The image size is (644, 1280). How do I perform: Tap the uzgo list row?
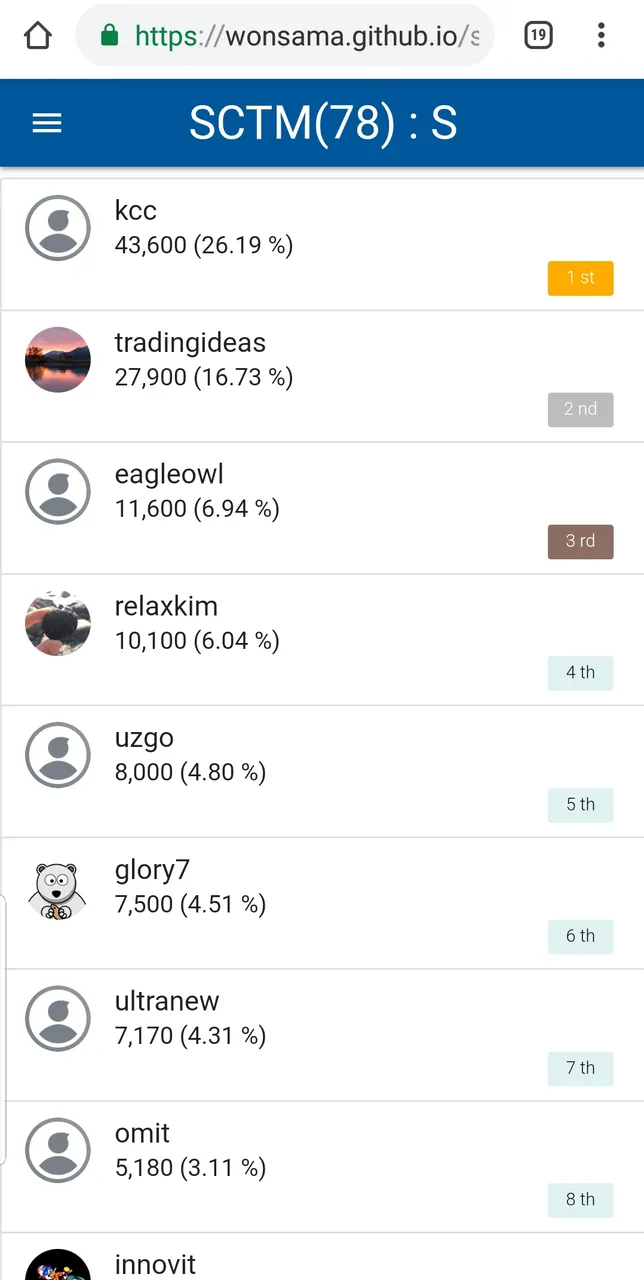tap(320, 772)
